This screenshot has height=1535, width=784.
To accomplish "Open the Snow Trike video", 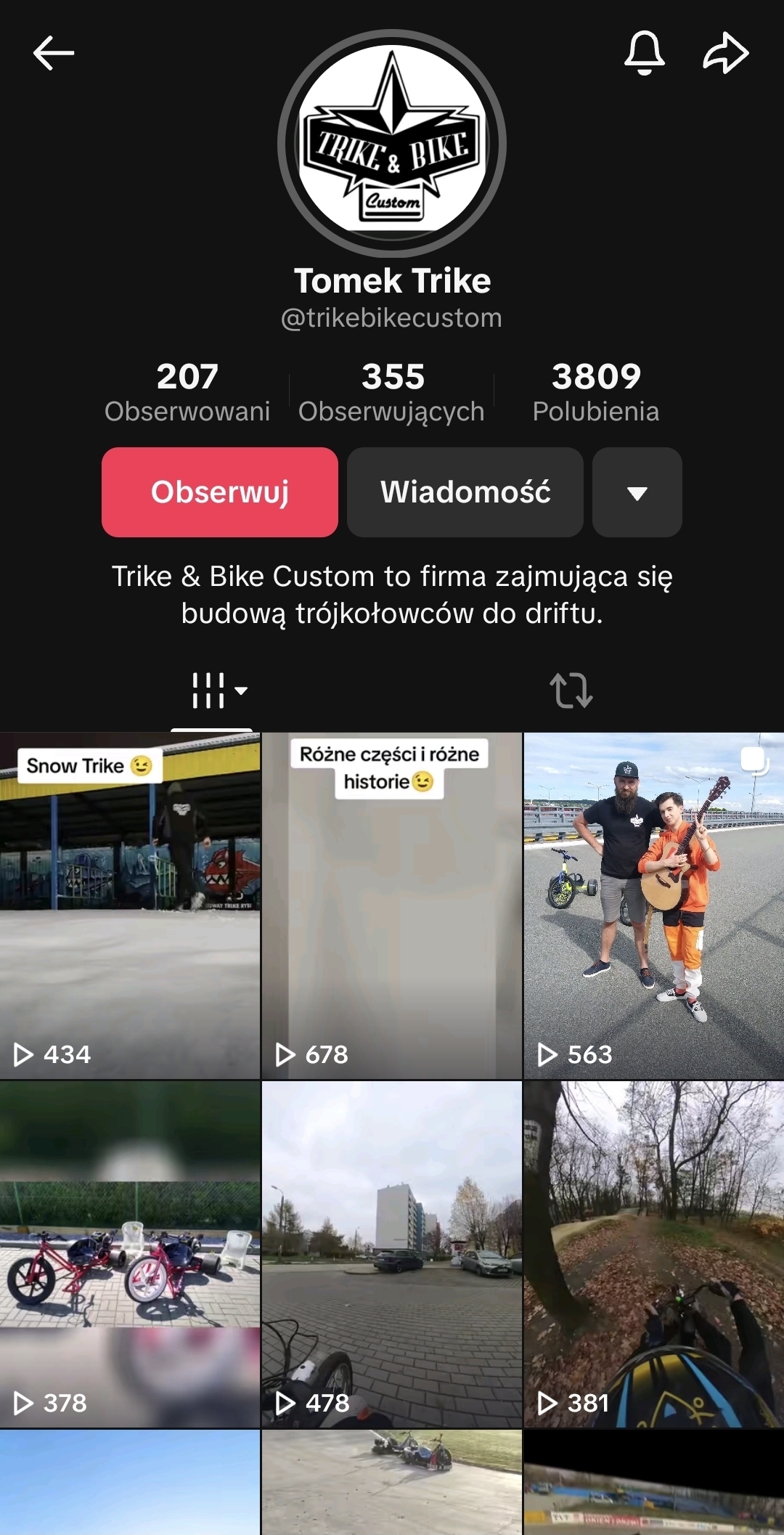I will [x=130, y=905].
